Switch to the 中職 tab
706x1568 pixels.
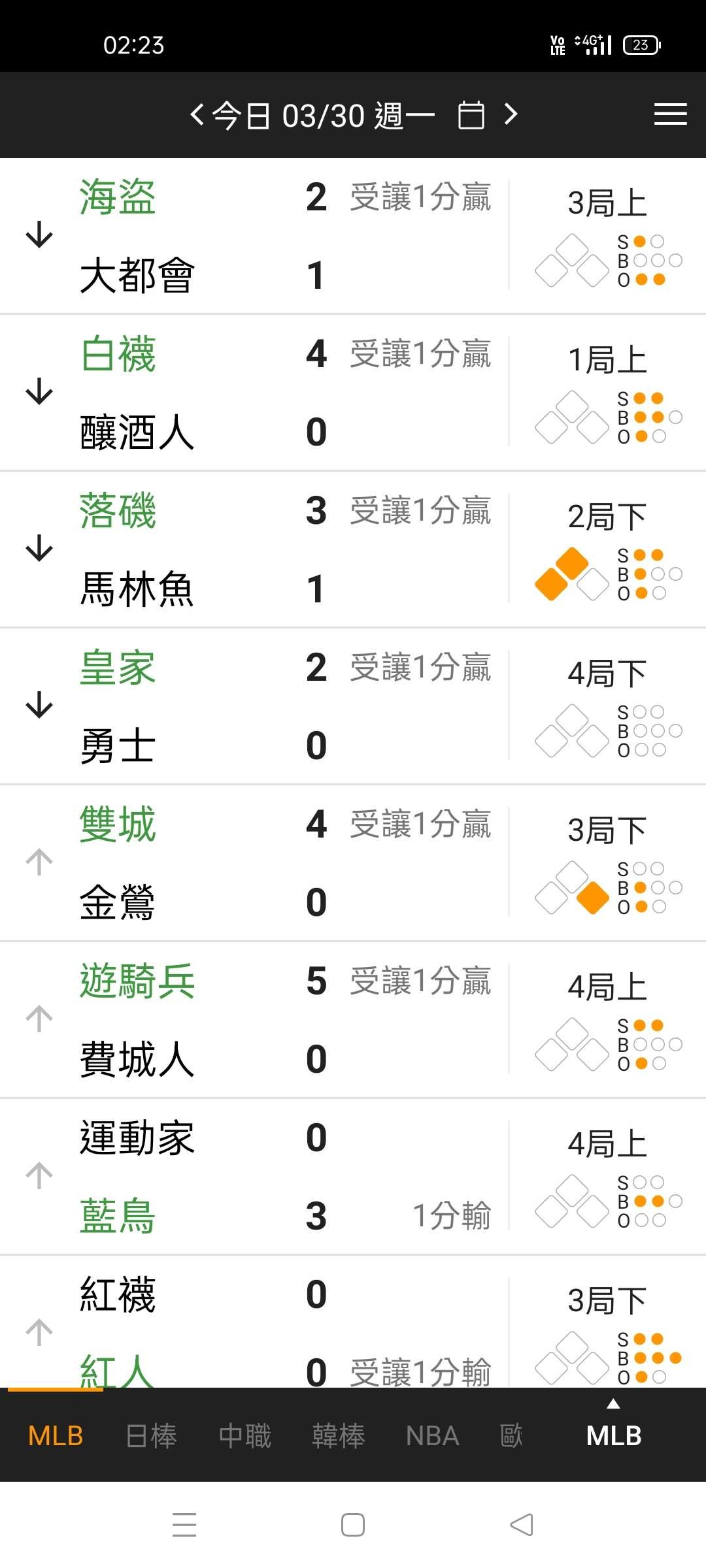tap(245, 1435)
